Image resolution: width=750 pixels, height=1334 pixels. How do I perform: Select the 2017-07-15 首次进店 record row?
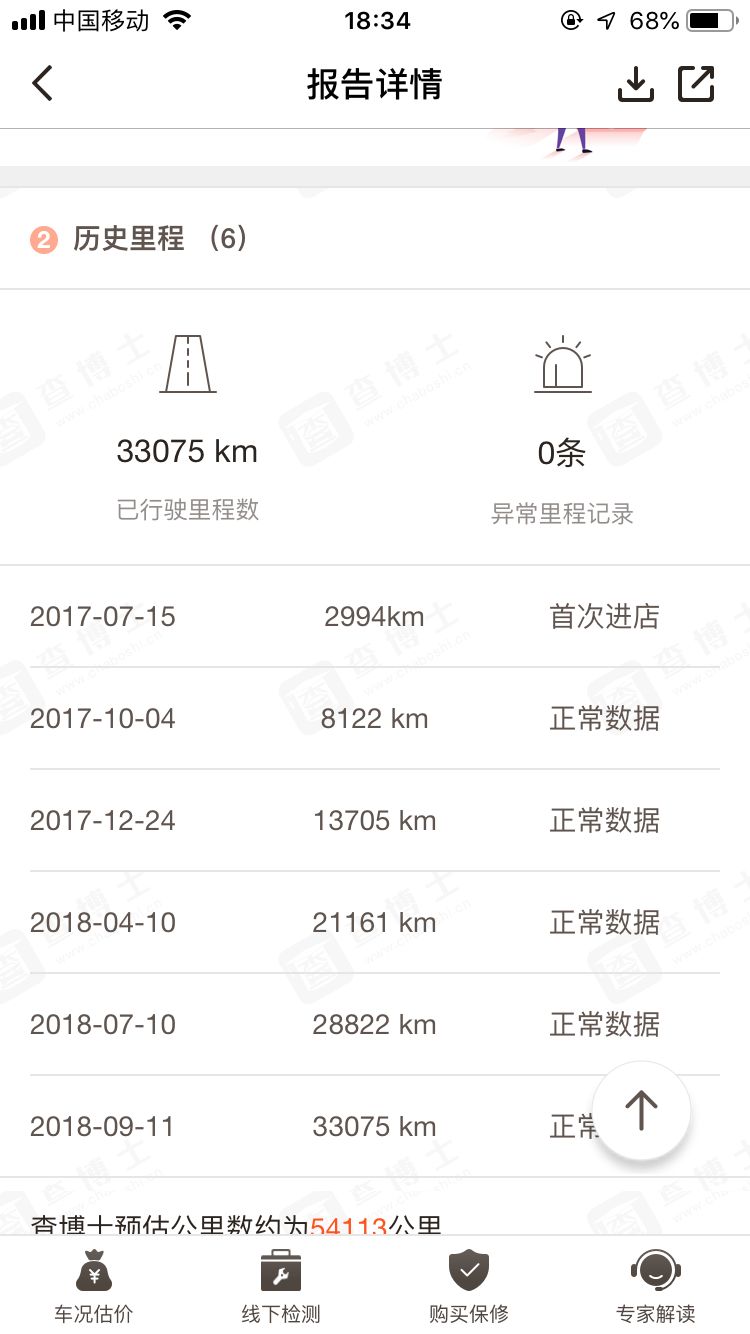coord(375,617)
